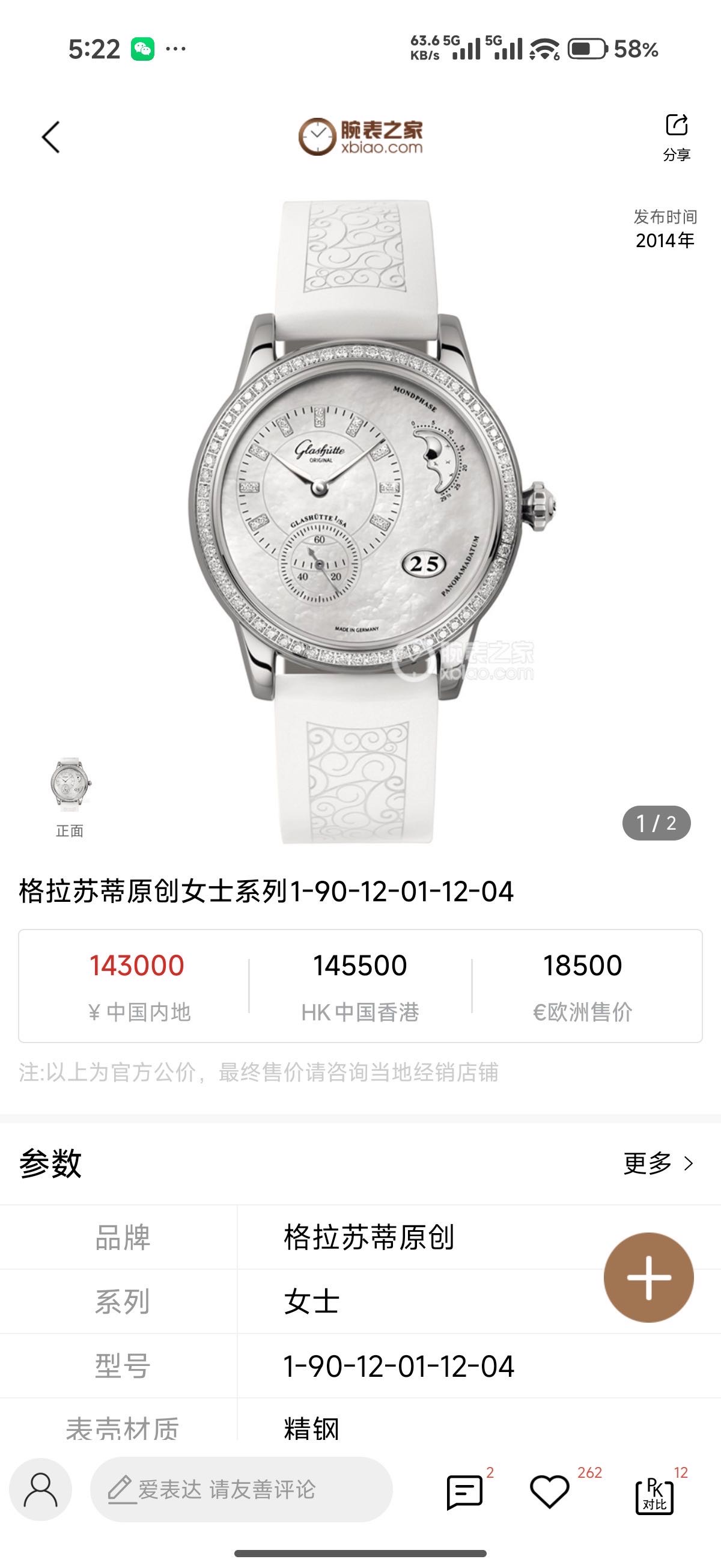Like this watch with heart icon
The image size is (721, 1568).
(x=549, y=1491)
